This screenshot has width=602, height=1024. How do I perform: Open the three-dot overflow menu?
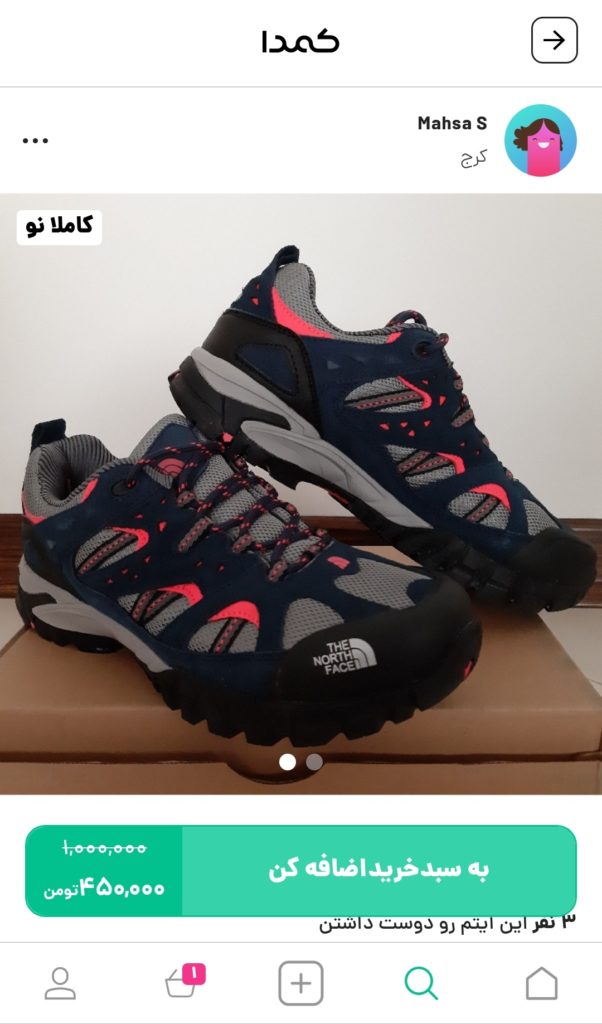point(35,141)
